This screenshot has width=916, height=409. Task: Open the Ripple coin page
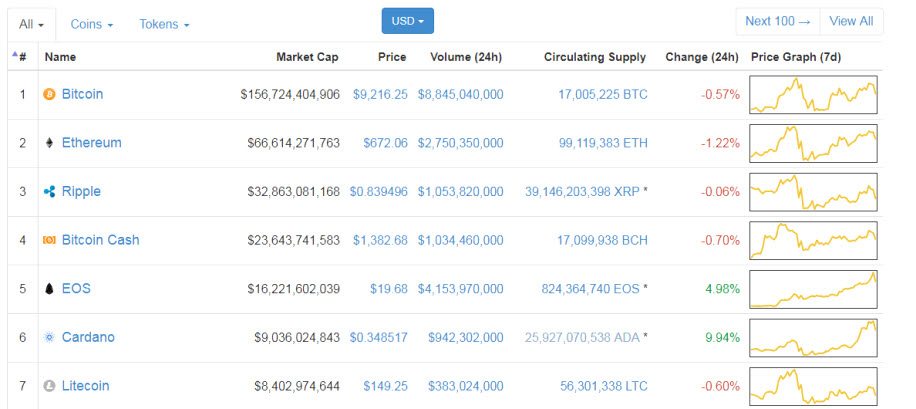click(x=81, y=192)
